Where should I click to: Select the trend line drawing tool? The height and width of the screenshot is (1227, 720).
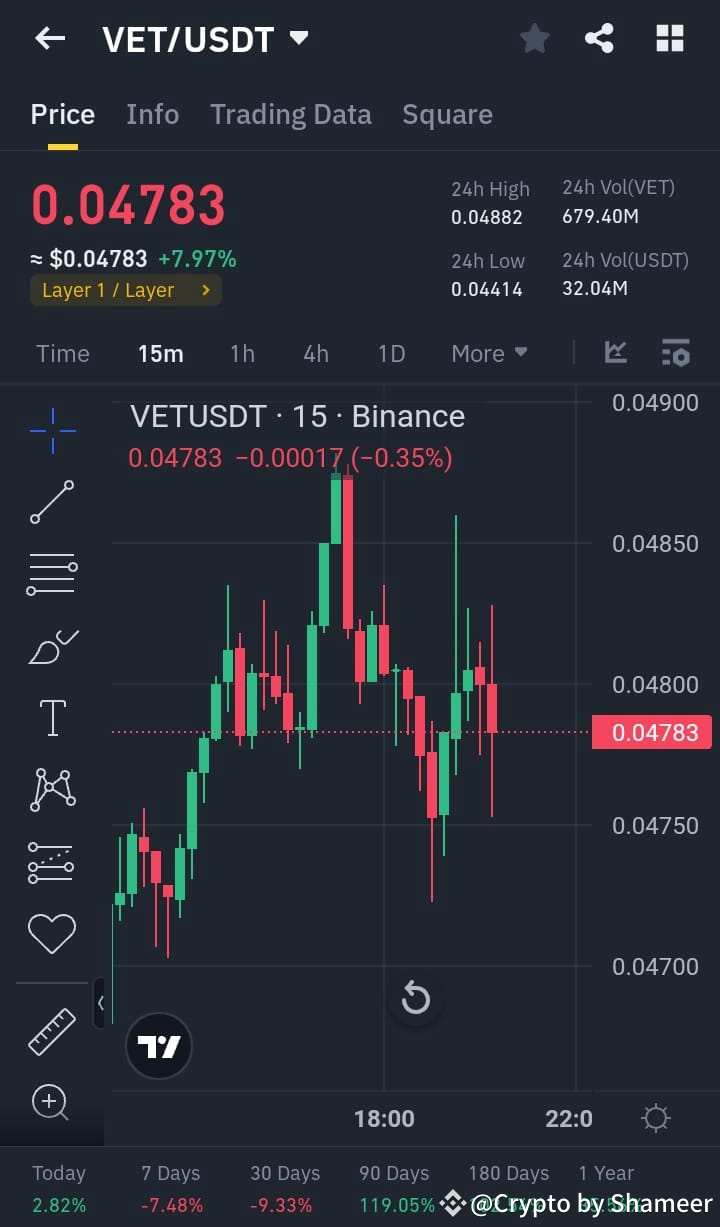click(52, 502)
